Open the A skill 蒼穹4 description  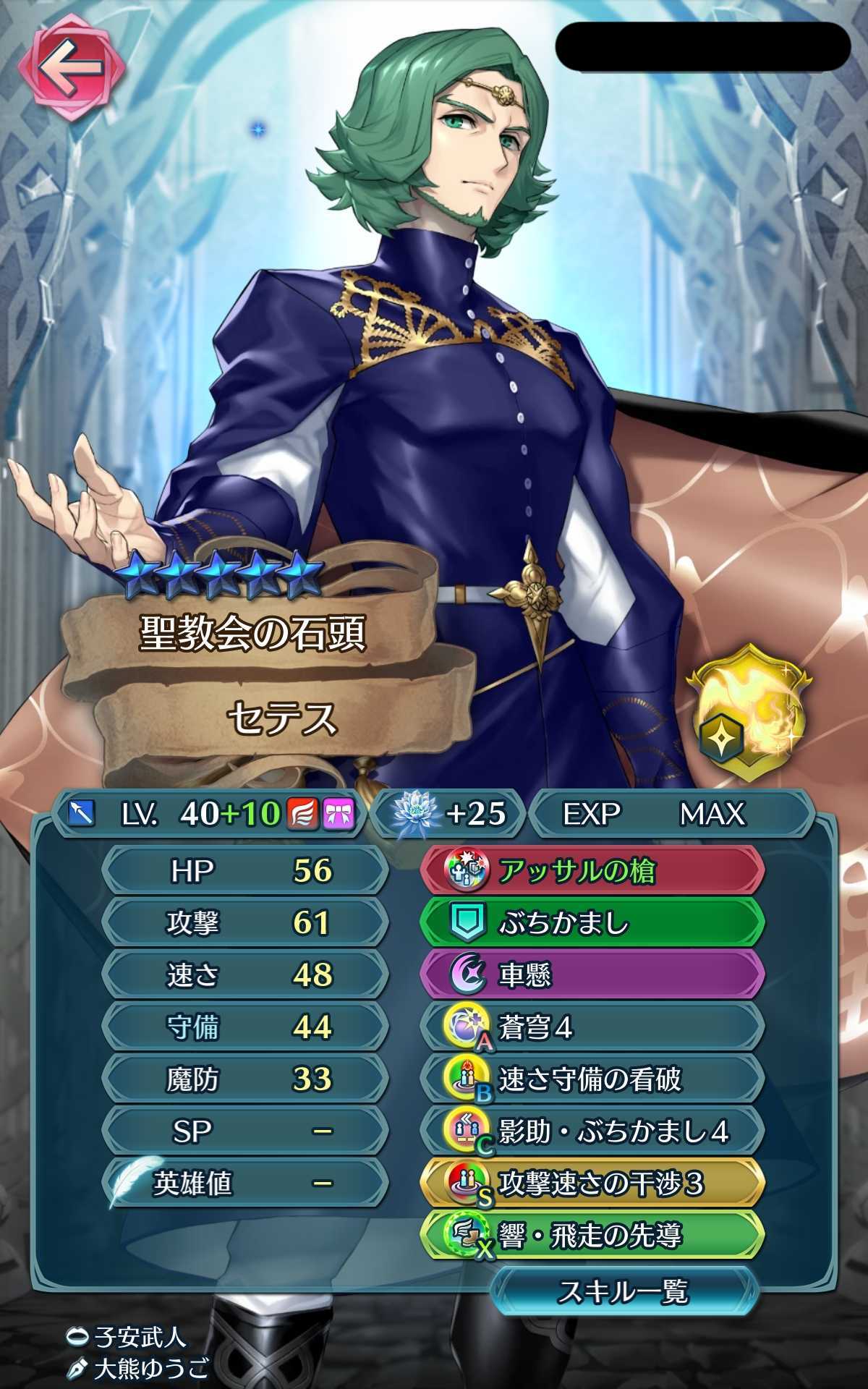[x=592, y=1027]
